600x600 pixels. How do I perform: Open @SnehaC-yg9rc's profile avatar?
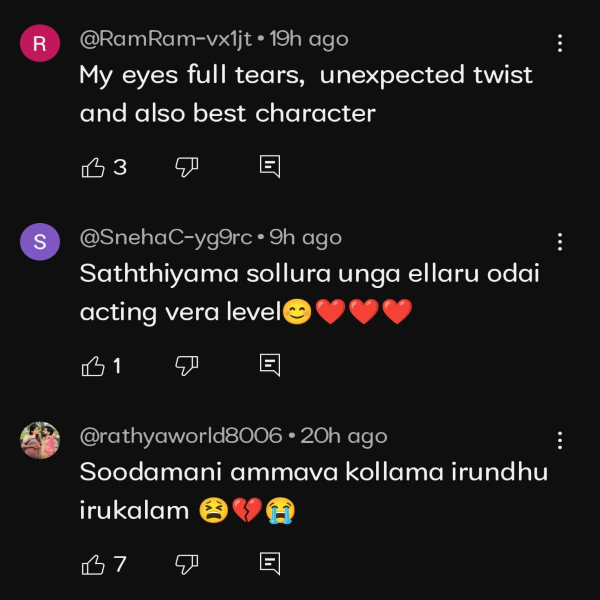click(x=40, y=242)
